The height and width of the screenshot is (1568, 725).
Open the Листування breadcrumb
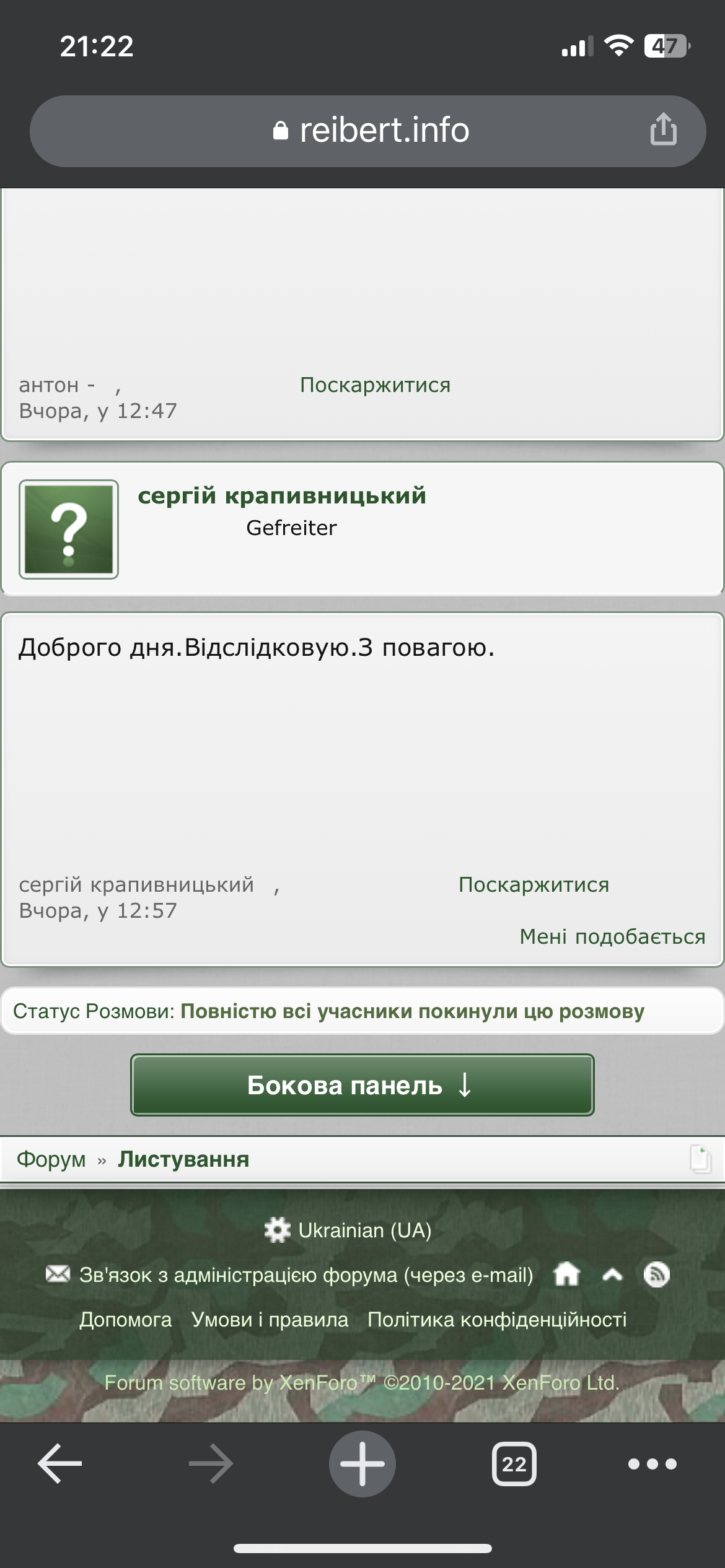pyautogui.click(x=183, y=1159)
